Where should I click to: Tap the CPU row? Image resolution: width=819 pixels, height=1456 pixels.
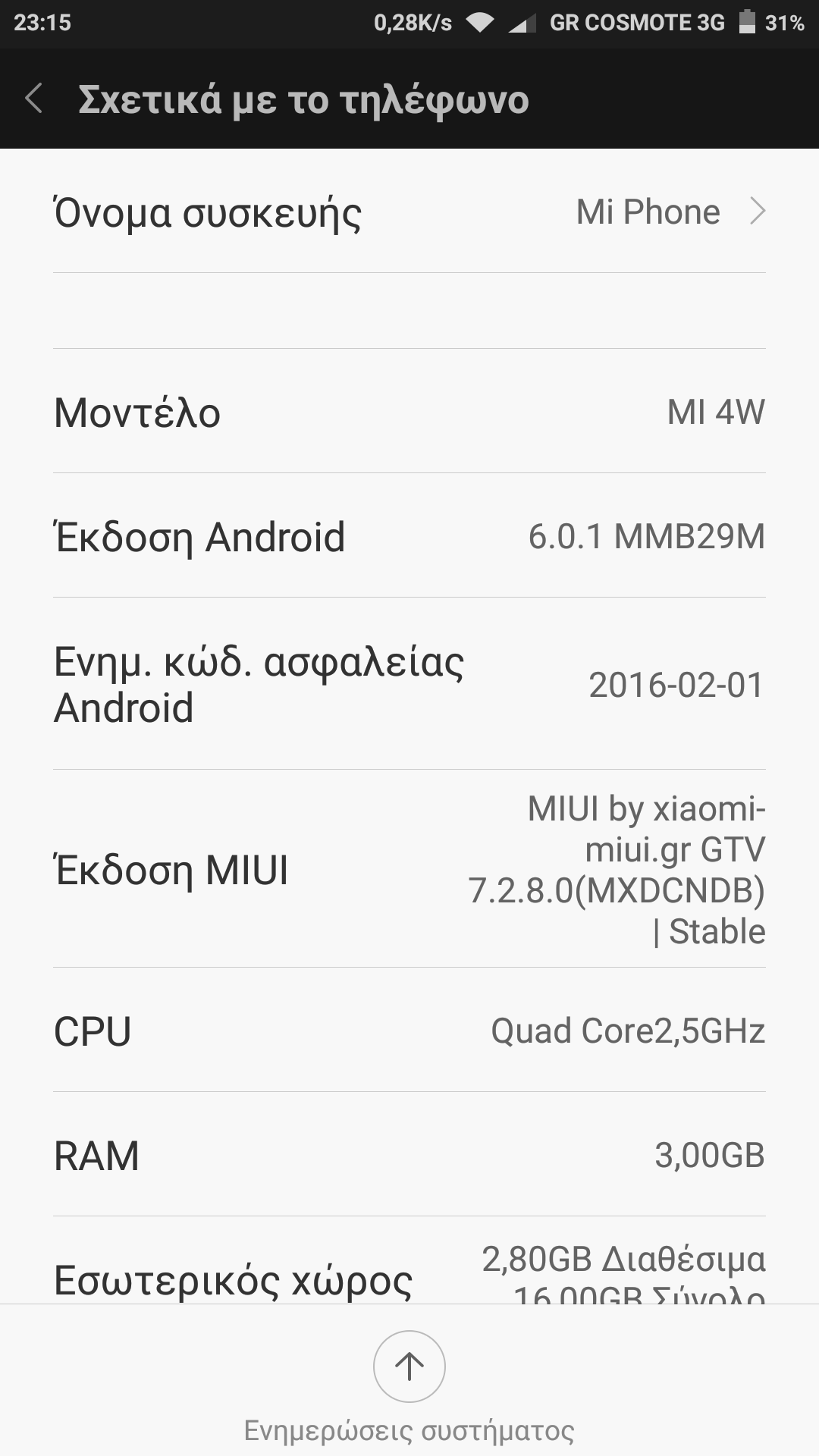tap(409, 1031)
